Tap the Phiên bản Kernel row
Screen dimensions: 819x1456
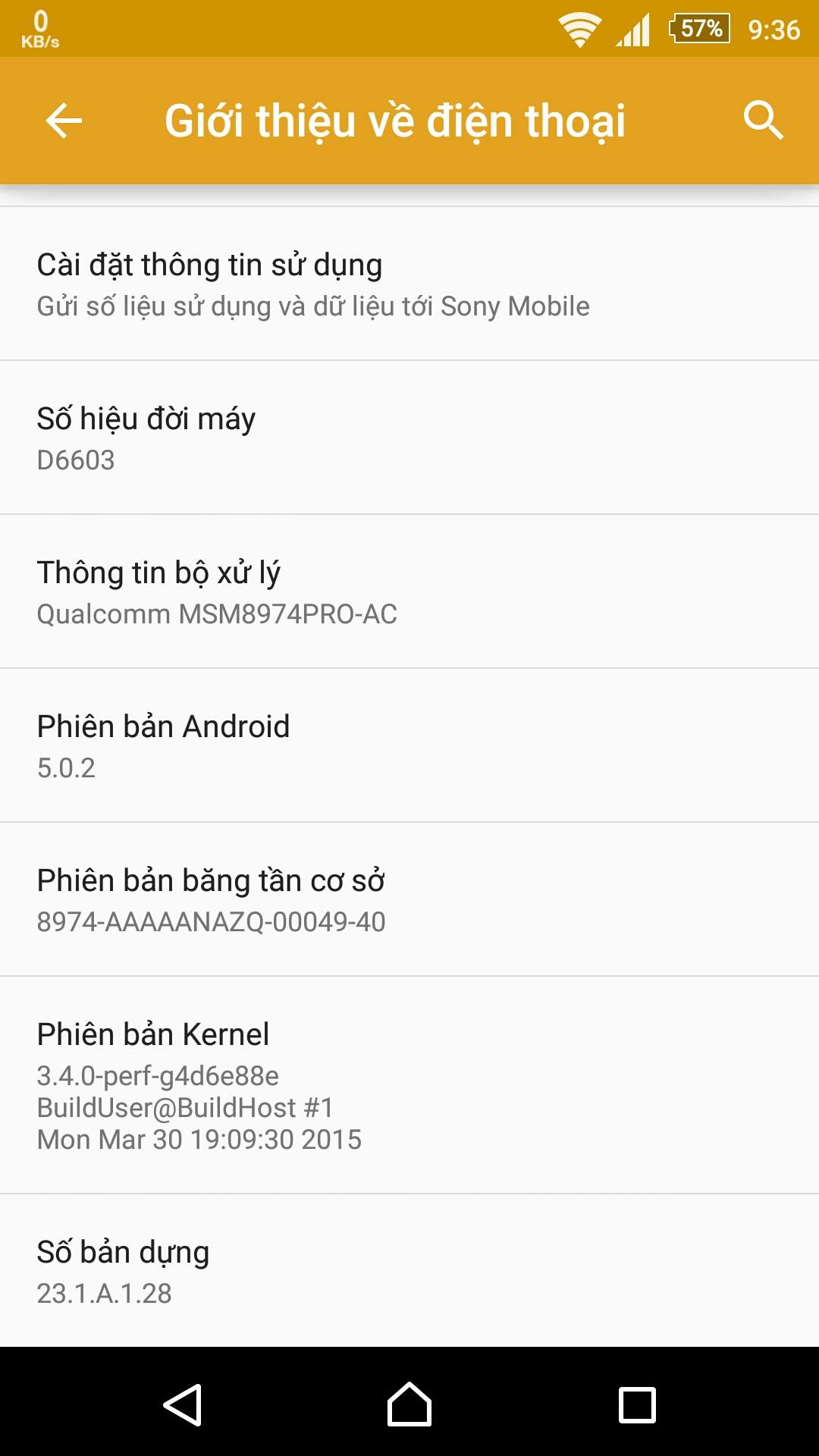[x=409, y=1085]
